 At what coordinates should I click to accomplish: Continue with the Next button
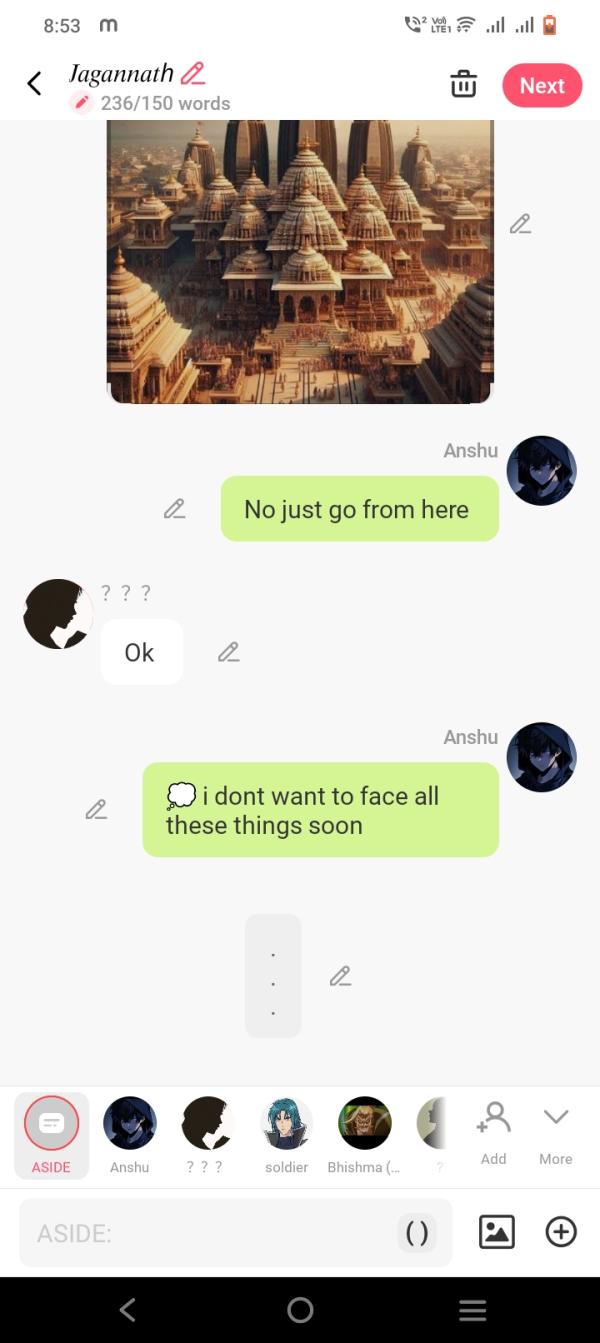click(542, 86)
